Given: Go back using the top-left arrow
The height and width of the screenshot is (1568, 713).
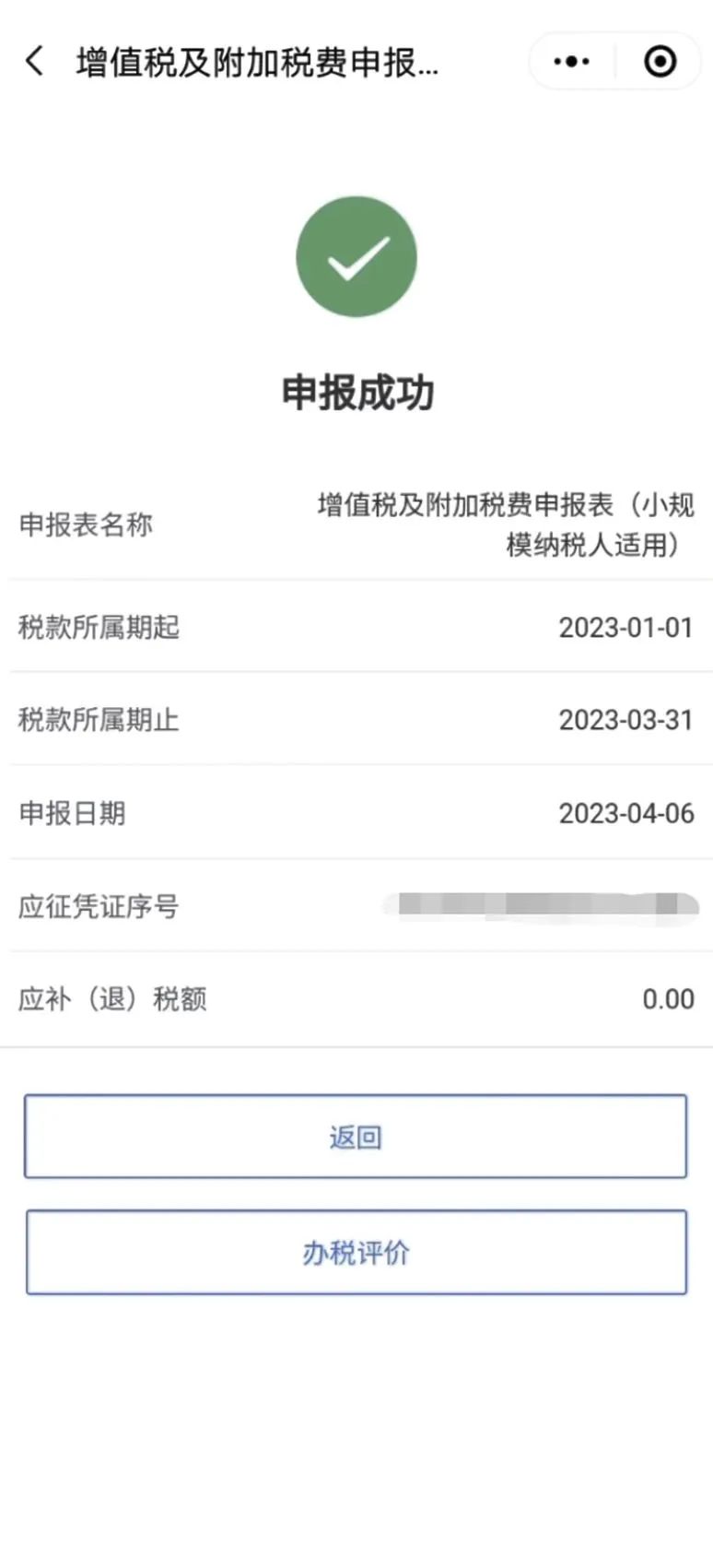Looking at the screenshot, I should 35,62.
